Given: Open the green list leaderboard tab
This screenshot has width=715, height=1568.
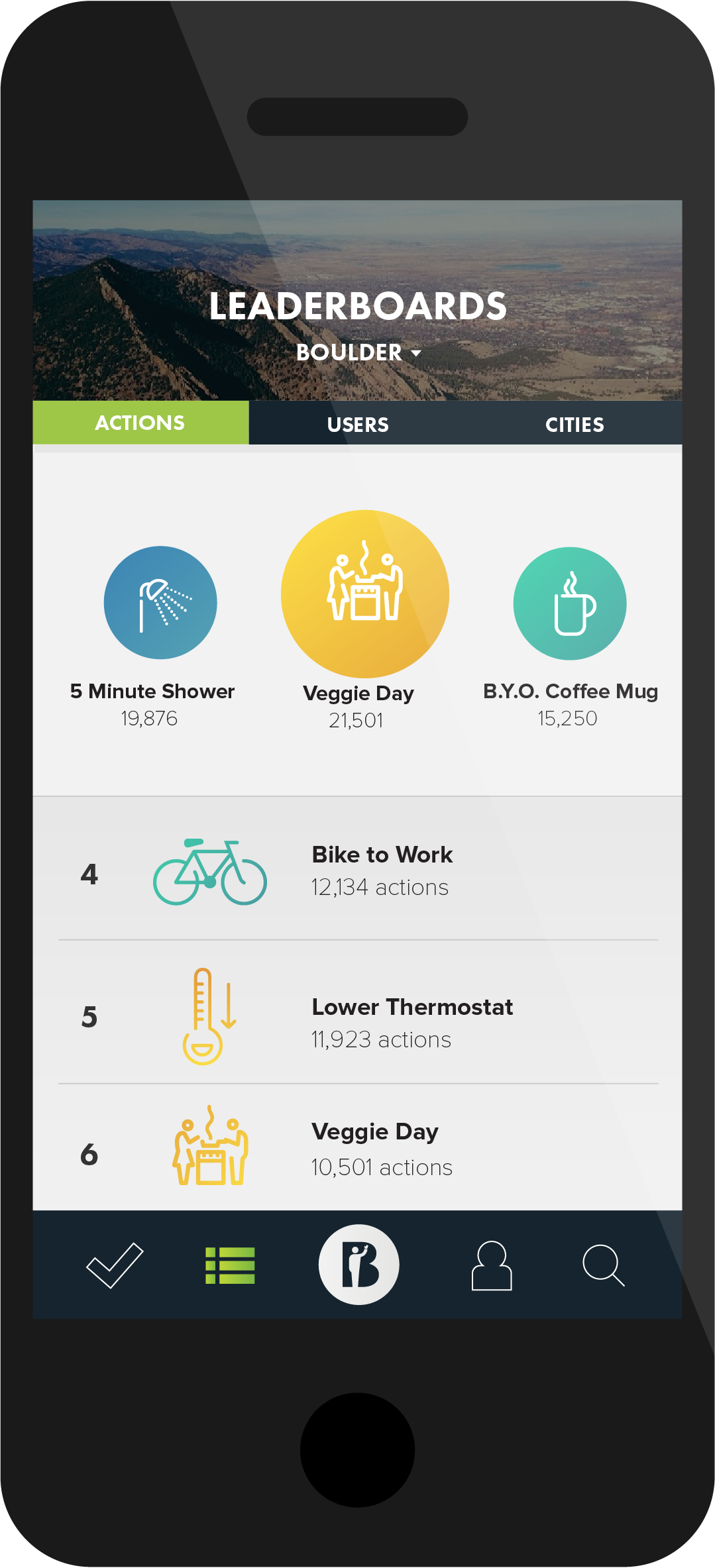Looking at the screenshot, I should pos(230,1265).
